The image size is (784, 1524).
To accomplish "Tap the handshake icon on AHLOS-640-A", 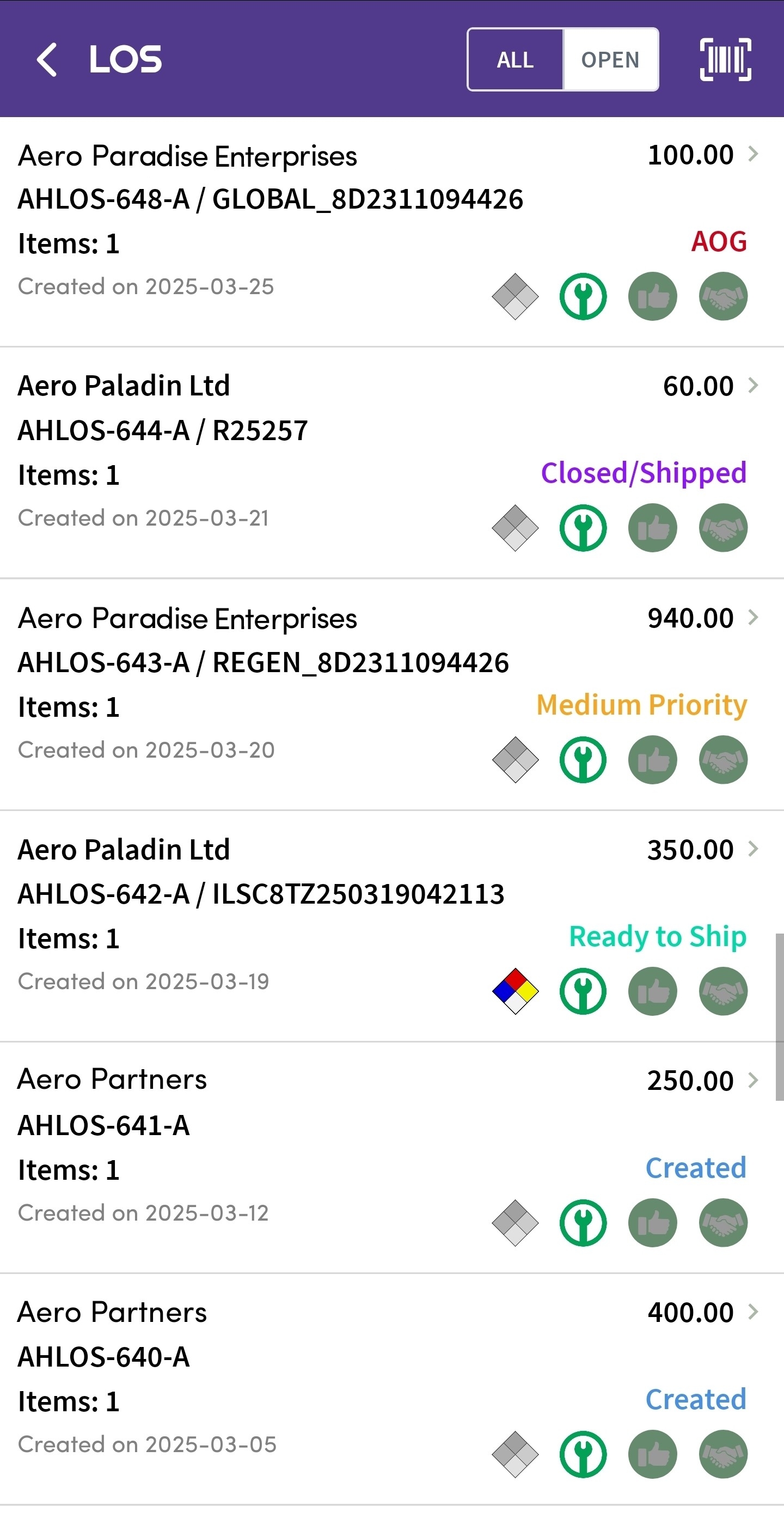I will (x=723, y=1454).
